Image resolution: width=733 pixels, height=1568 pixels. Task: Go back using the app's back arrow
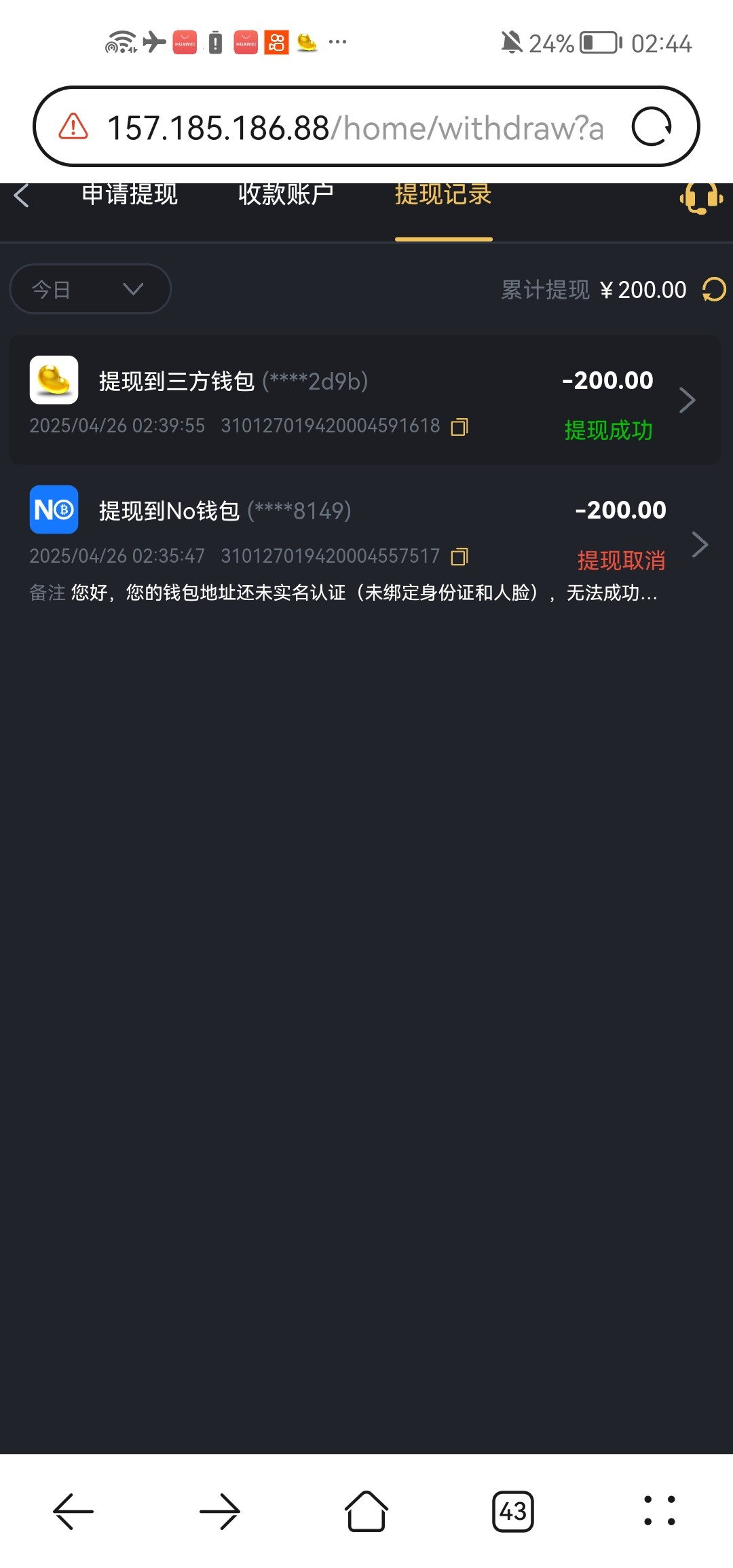pyautogui.click(x=22, y=195)
